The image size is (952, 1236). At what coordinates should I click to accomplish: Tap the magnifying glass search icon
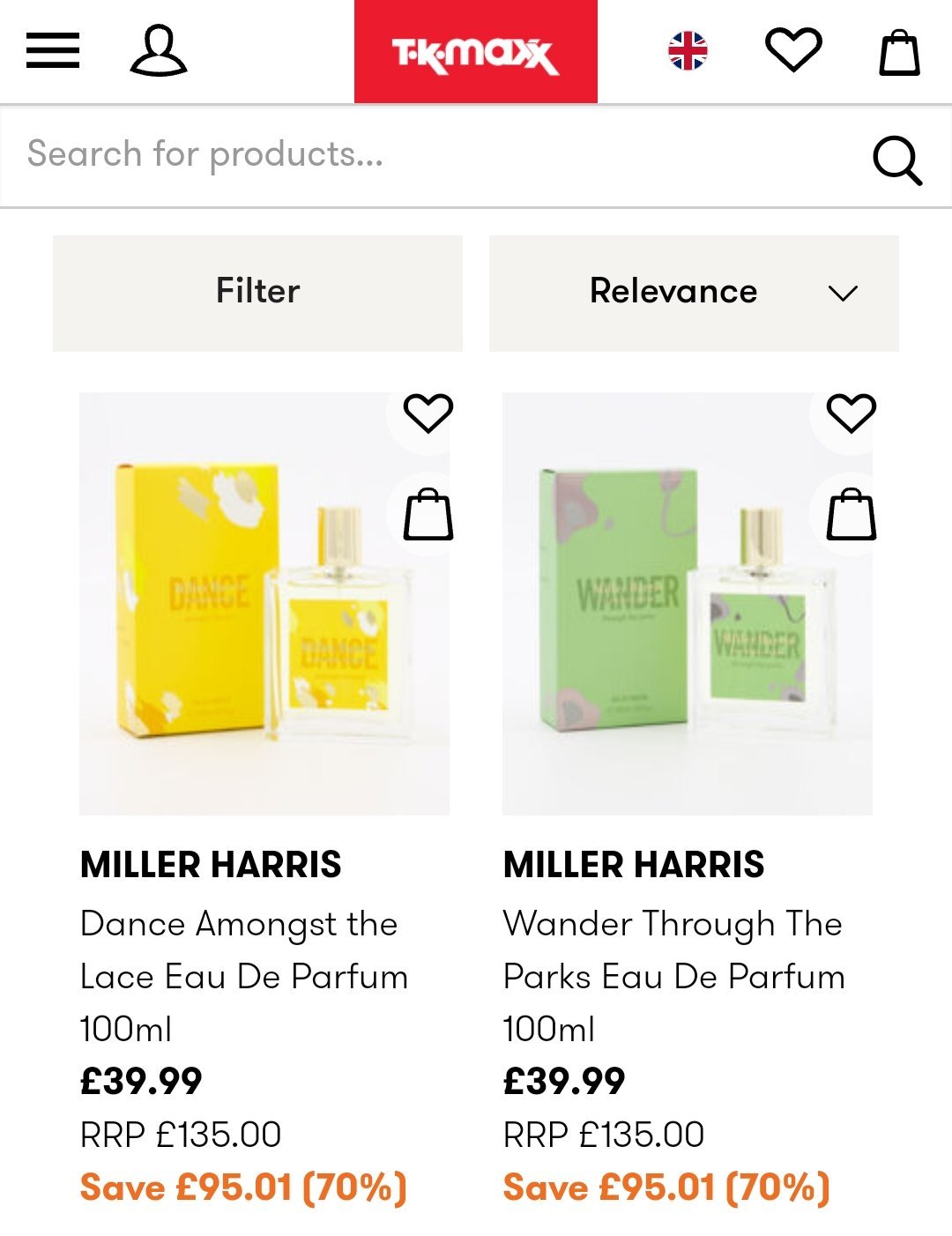(x=896, y=160)
